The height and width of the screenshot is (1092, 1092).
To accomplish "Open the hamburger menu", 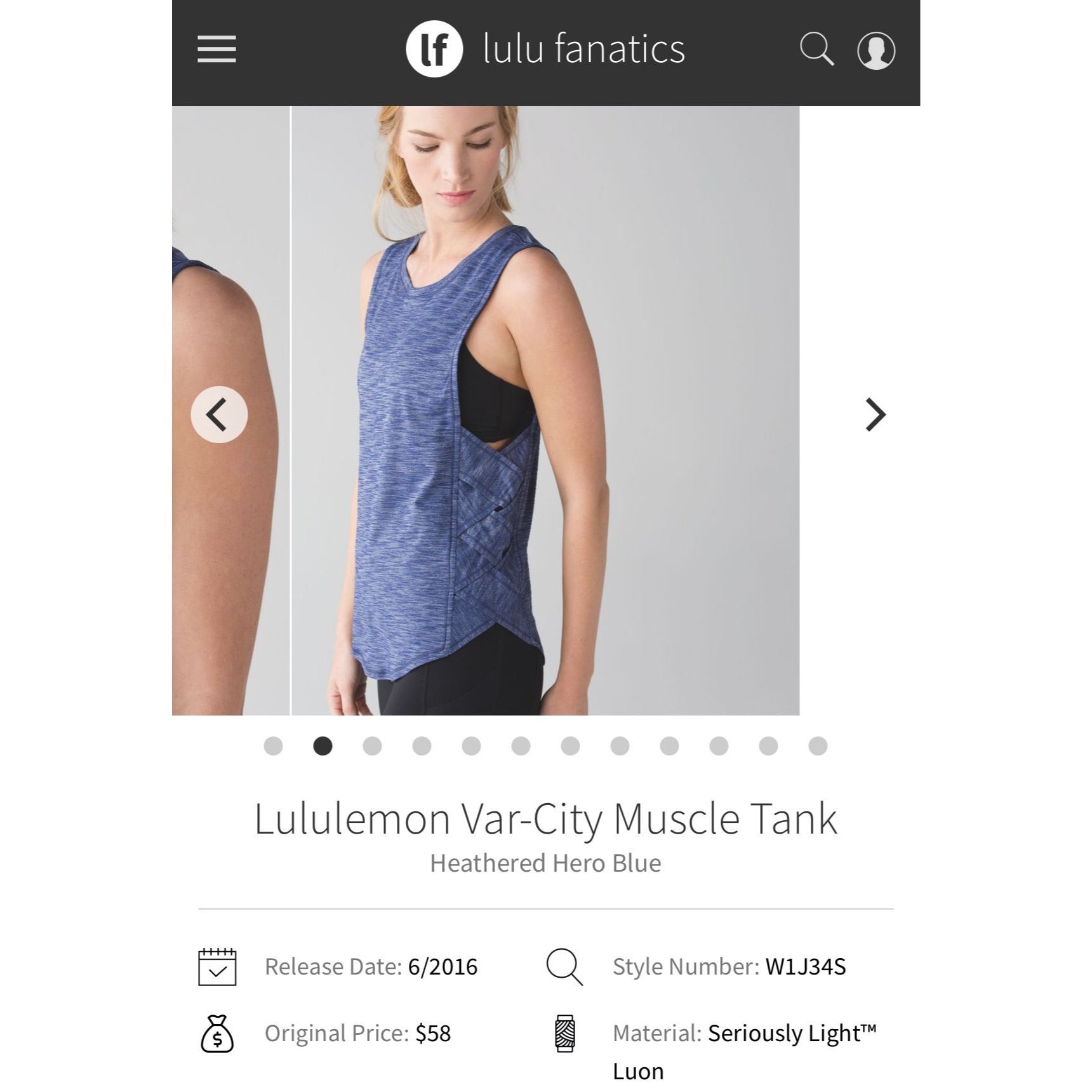I will [x=216, y=50].
